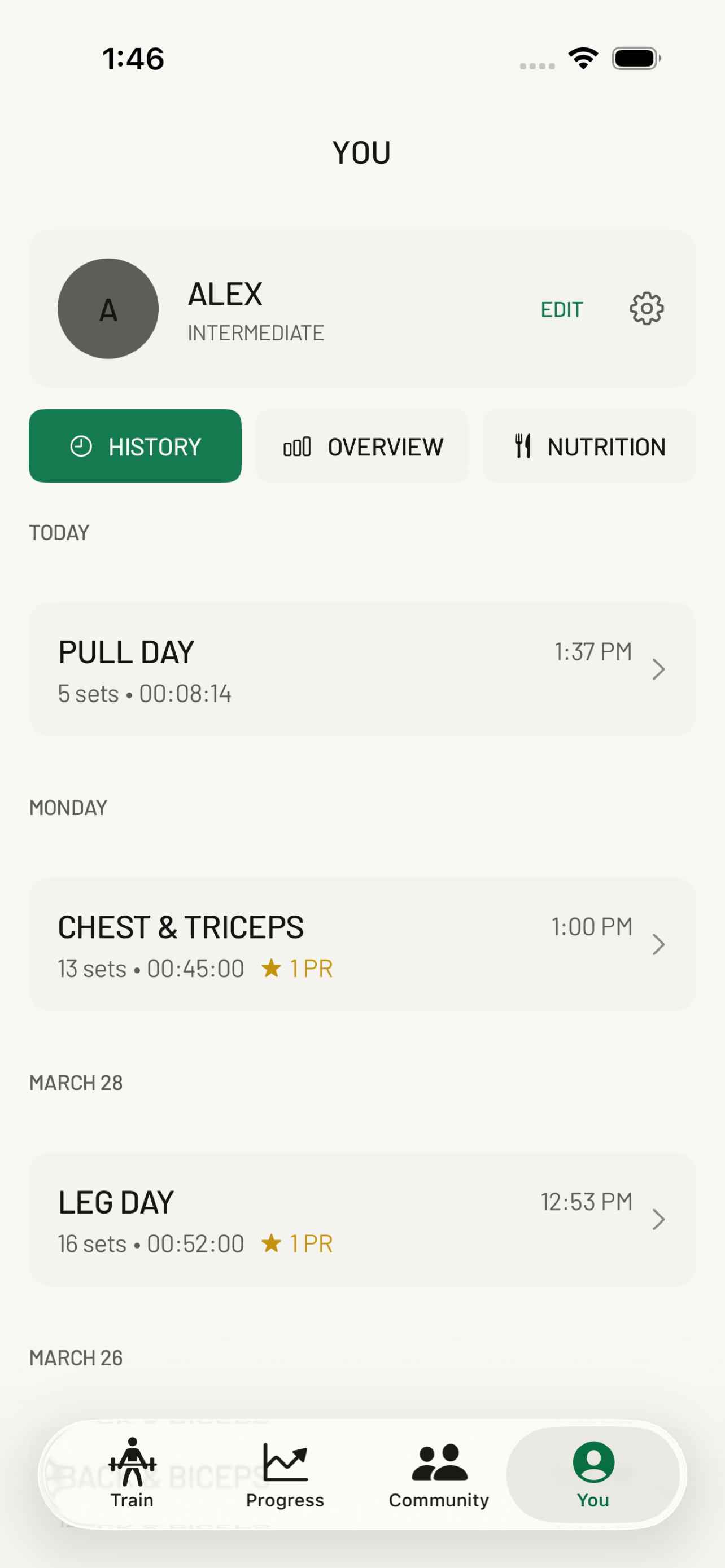Click Alex's circular avatar
This screenshot has height=1568, width=725.
pos(107,309)
